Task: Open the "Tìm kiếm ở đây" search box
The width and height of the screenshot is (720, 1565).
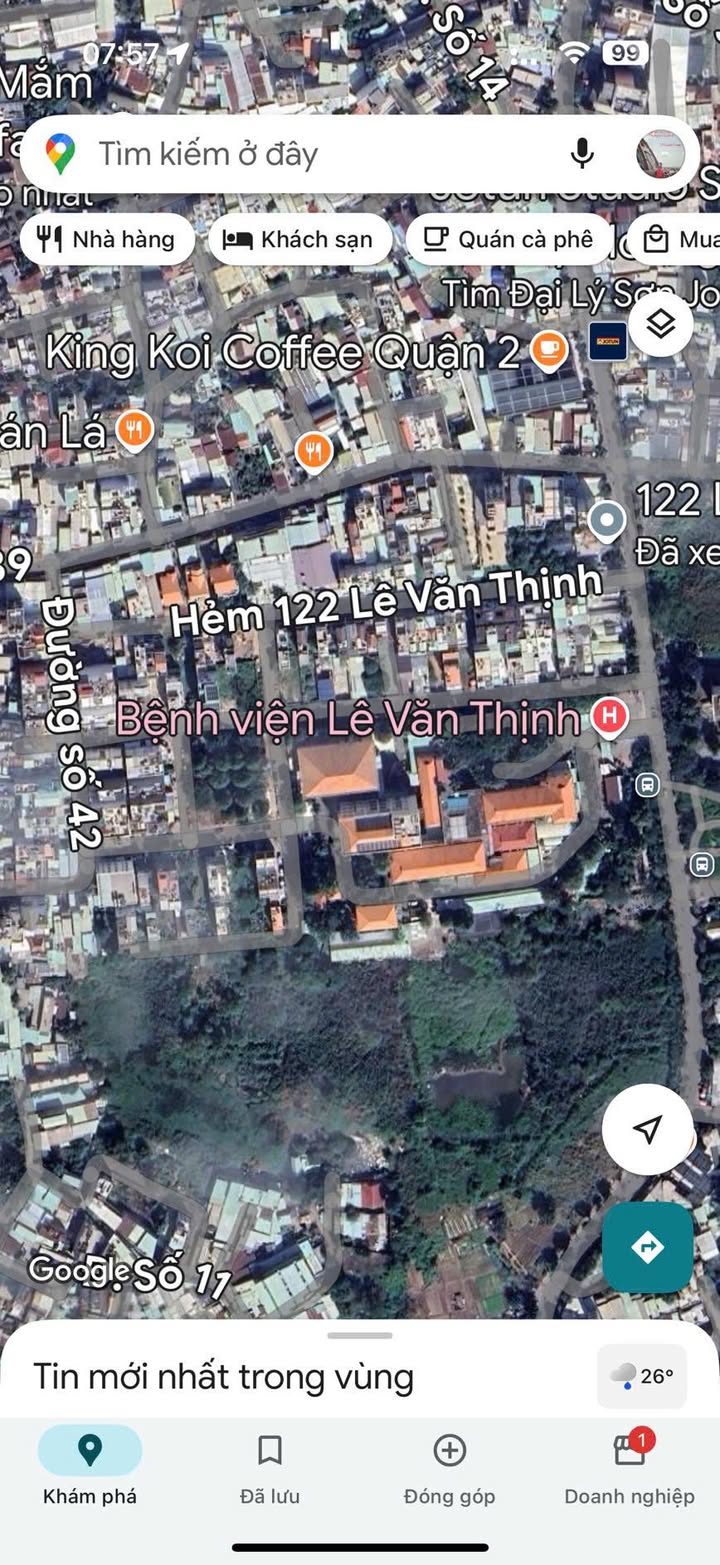Action: pyautogui.click(x=300, y=154)
